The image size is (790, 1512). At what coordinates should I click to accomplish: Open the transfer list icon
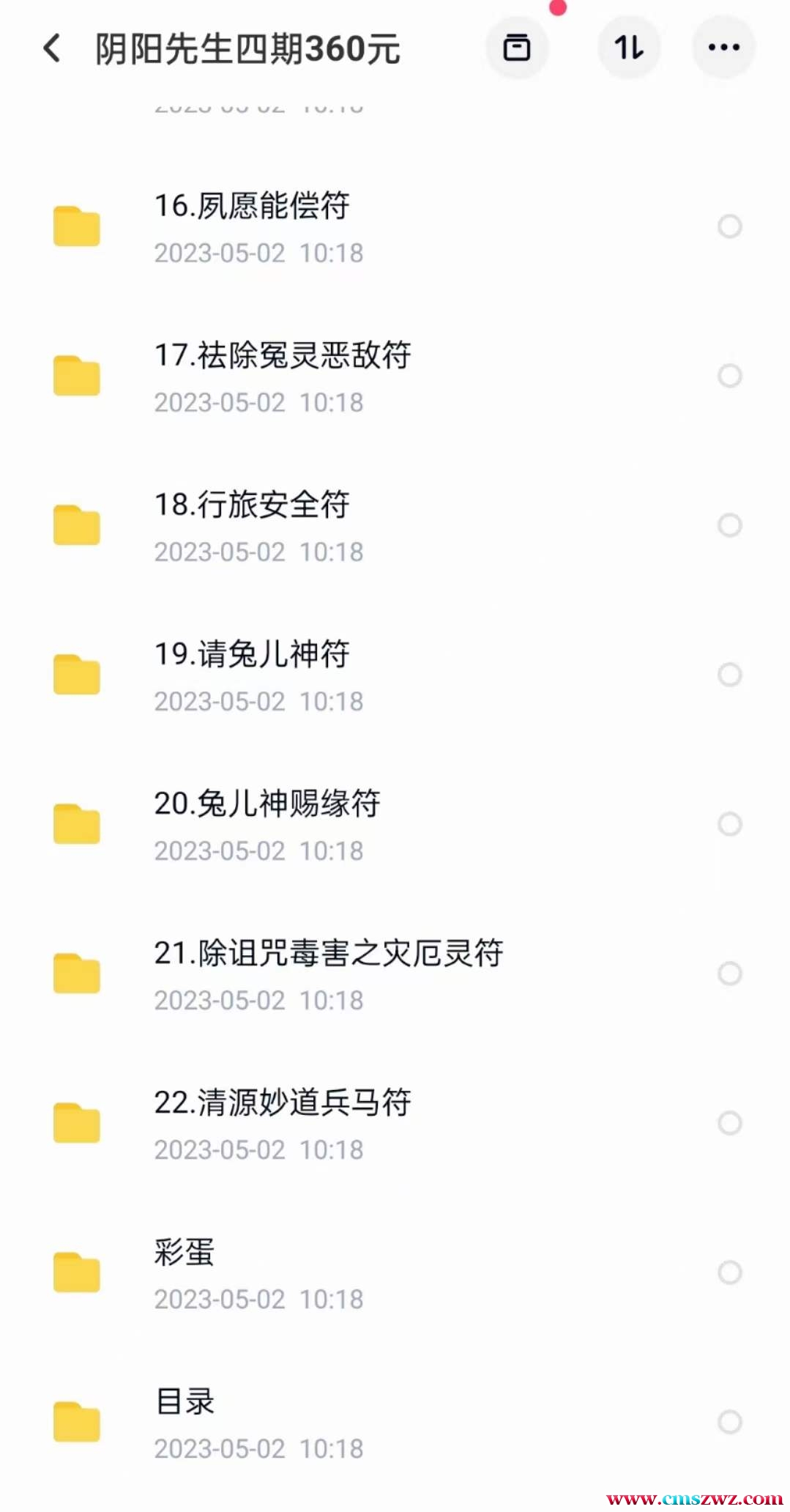coord(517,48)
